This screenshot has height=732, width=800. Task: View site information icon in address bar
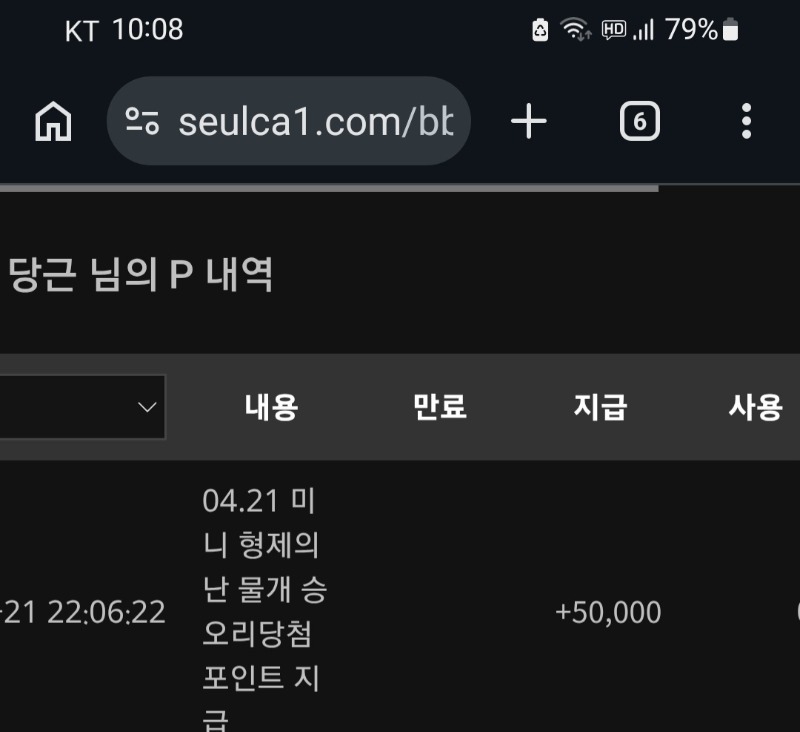142,122
